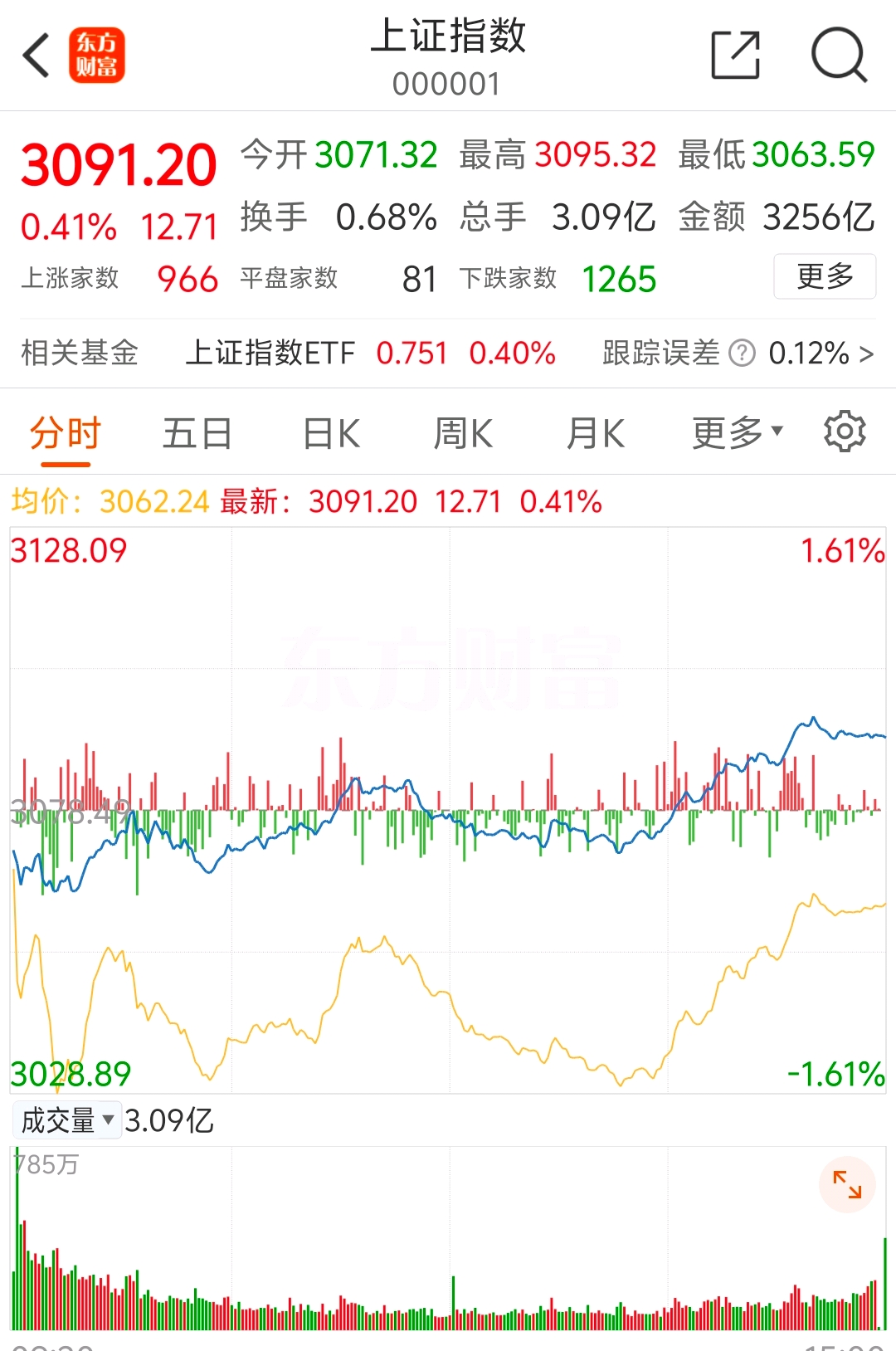Viewport: 896px width, 1351px height.
Task: Select the 分时 minute chart toggle
Action: (64, 432)
